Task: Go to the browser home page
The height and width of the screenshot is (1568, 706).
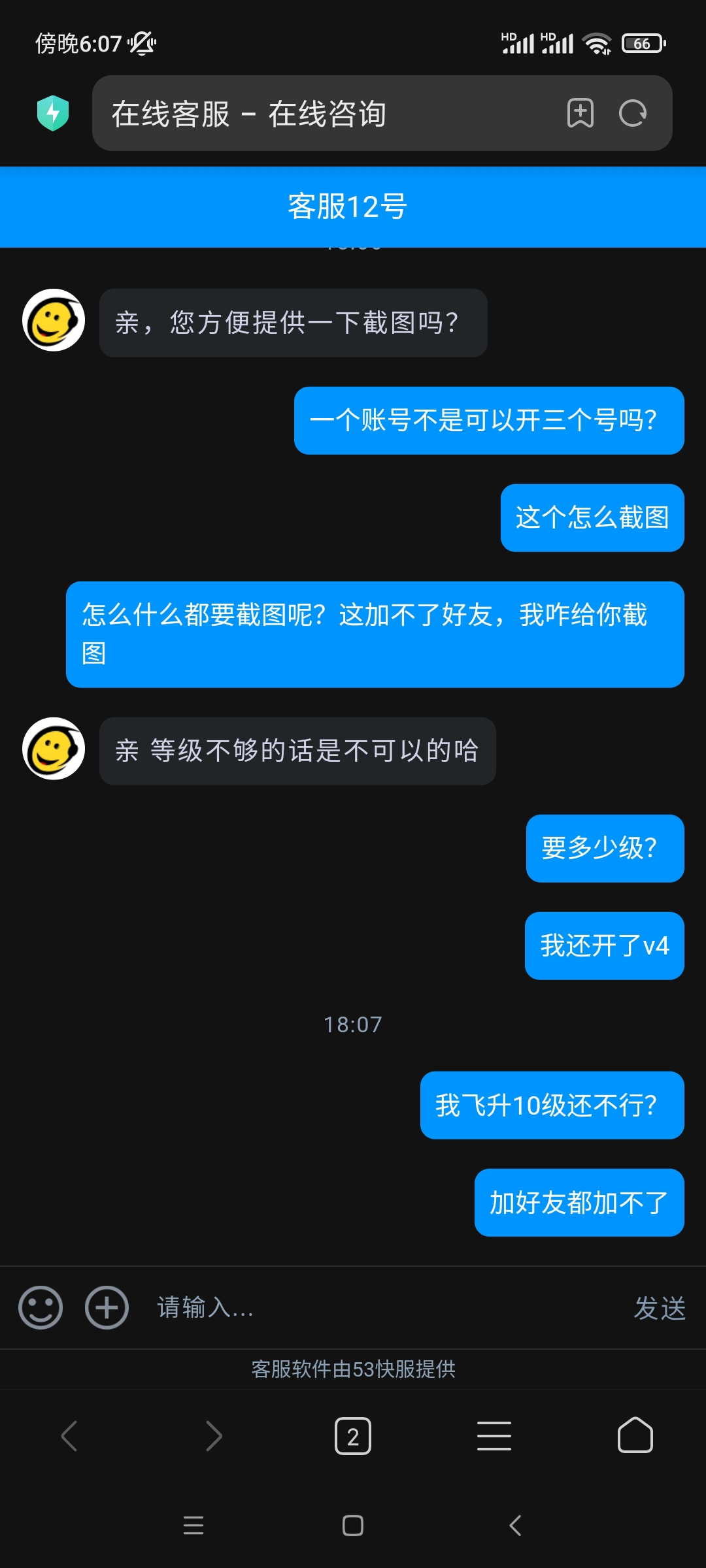Action: 635,1435
